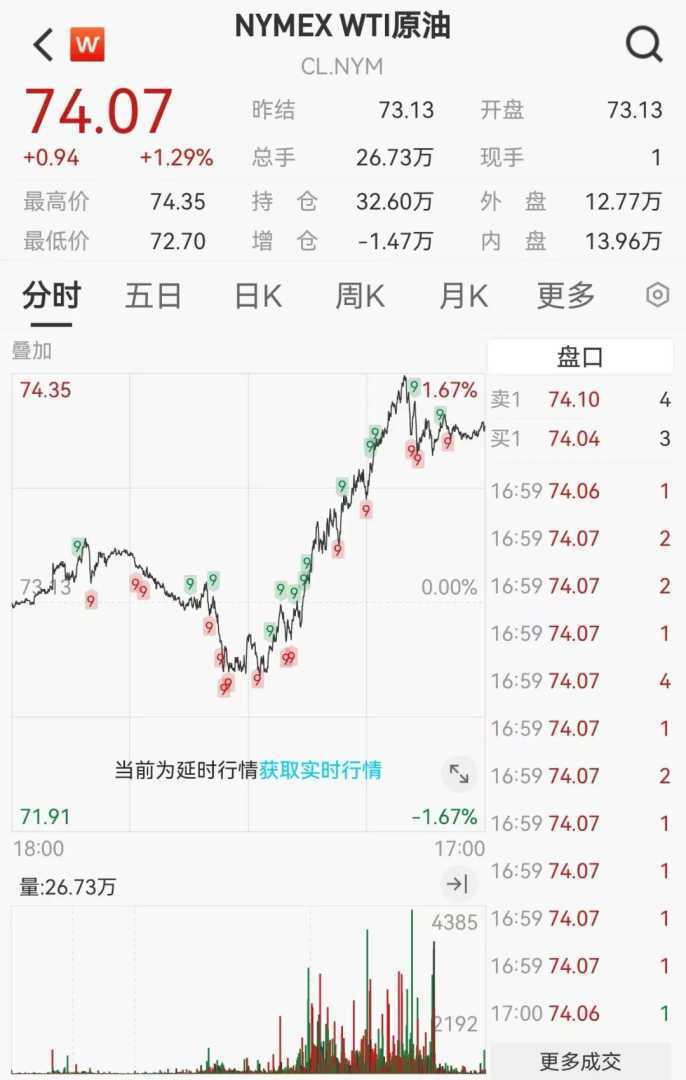Show the 月K chart tab

click(x=462, y=295)
